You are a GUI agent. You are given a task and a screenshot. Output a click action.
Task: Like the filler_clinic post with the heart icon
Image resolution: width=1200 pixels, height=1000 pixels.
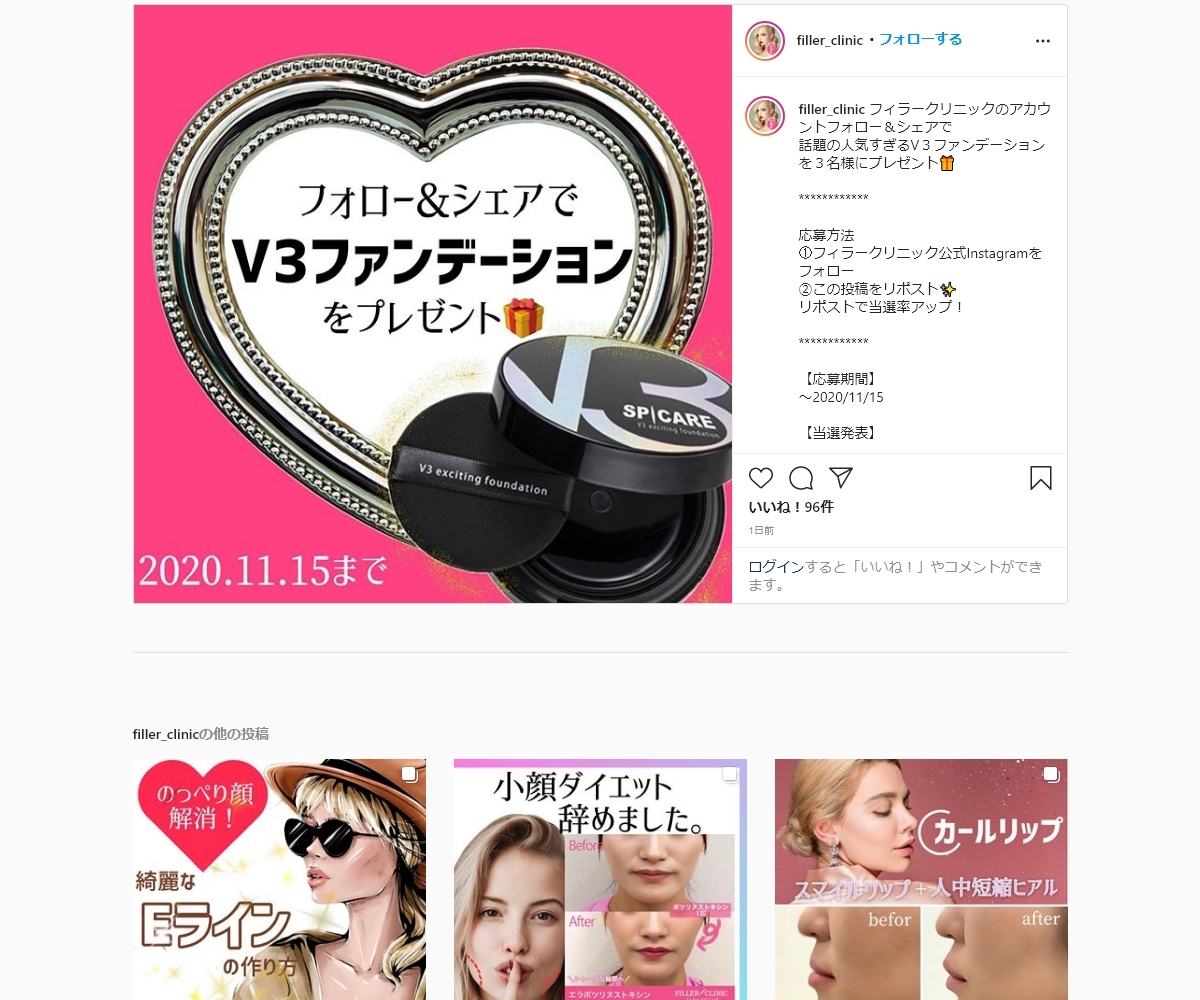[x=761, y=478]
